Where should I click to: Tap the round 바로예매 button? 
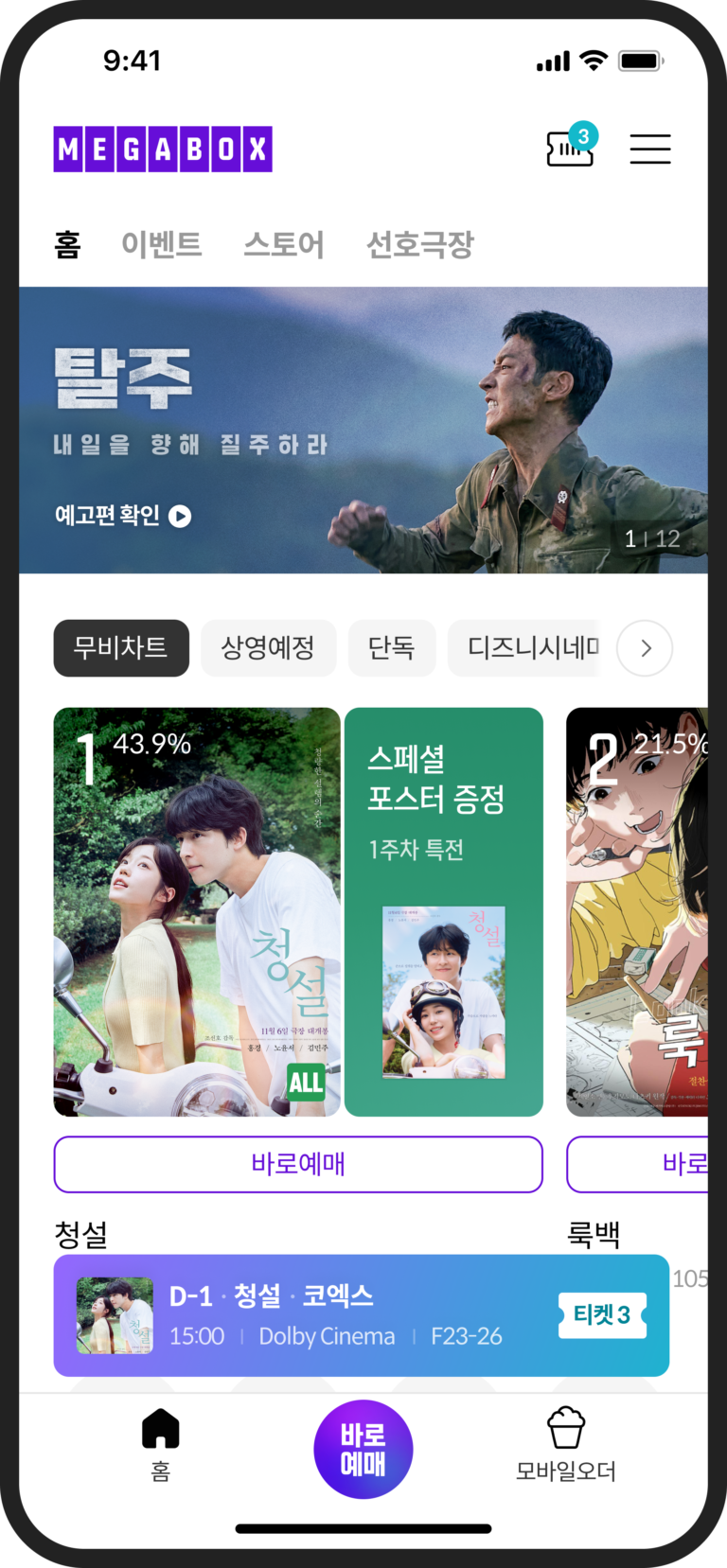click(363, 1449)
